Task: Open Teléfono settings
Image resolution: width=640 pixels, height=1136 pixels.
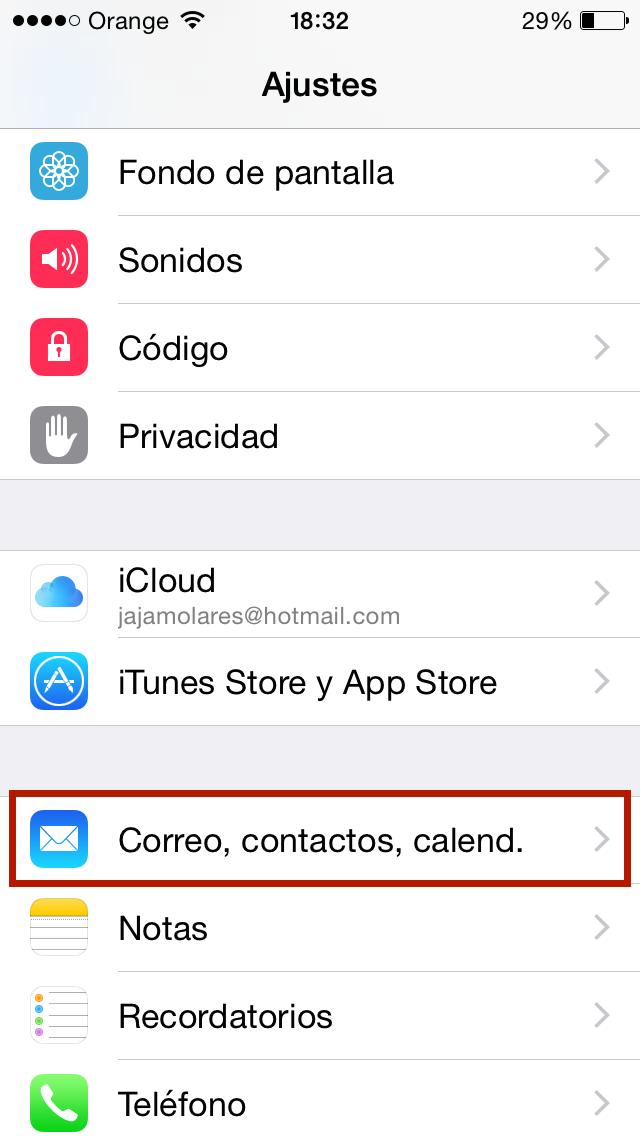Action: pyautogui.click(x=320, y=1103)
